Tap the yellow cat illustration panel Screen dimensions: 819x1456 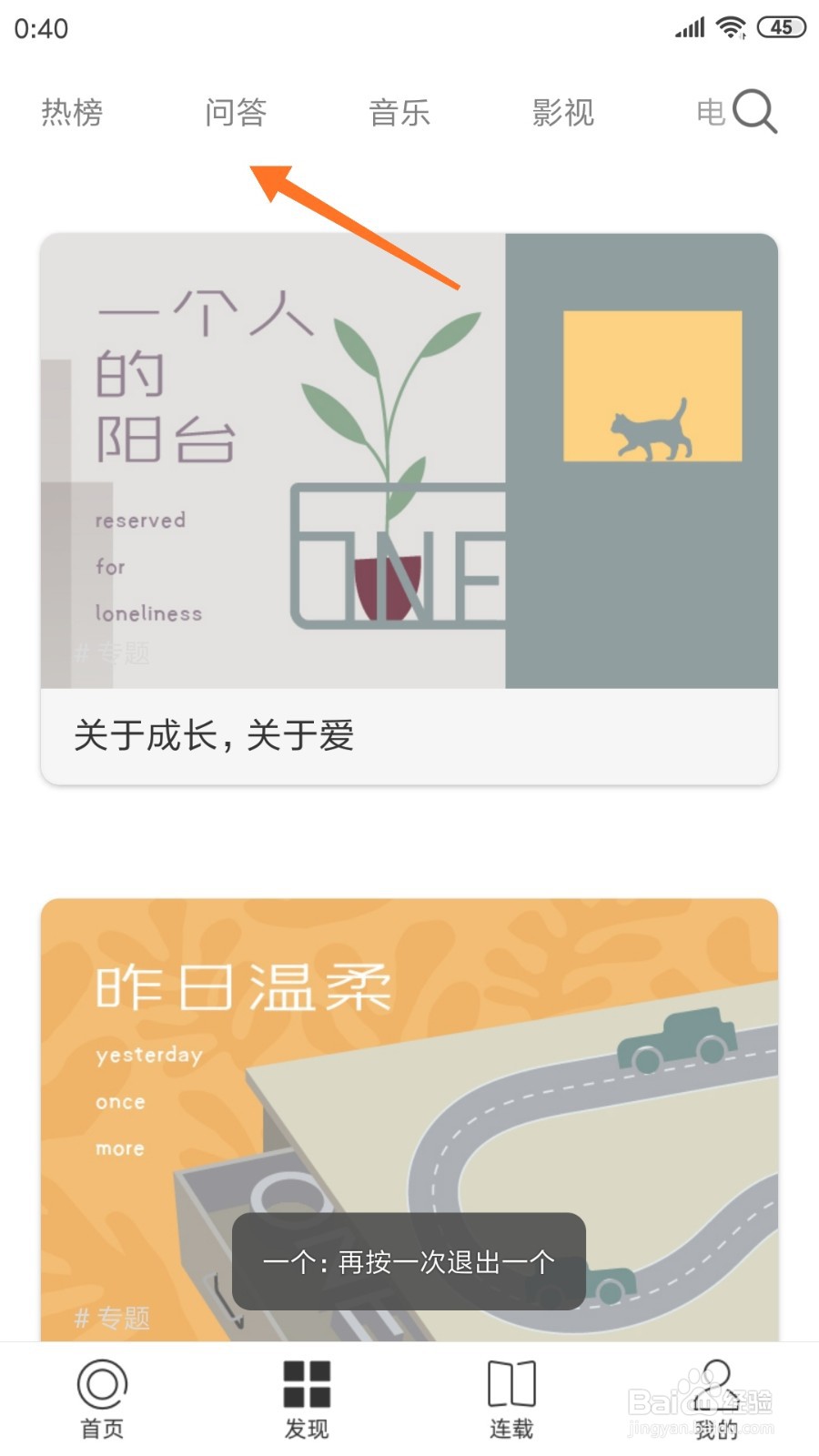pyautogui.click(x=653, y=386)
